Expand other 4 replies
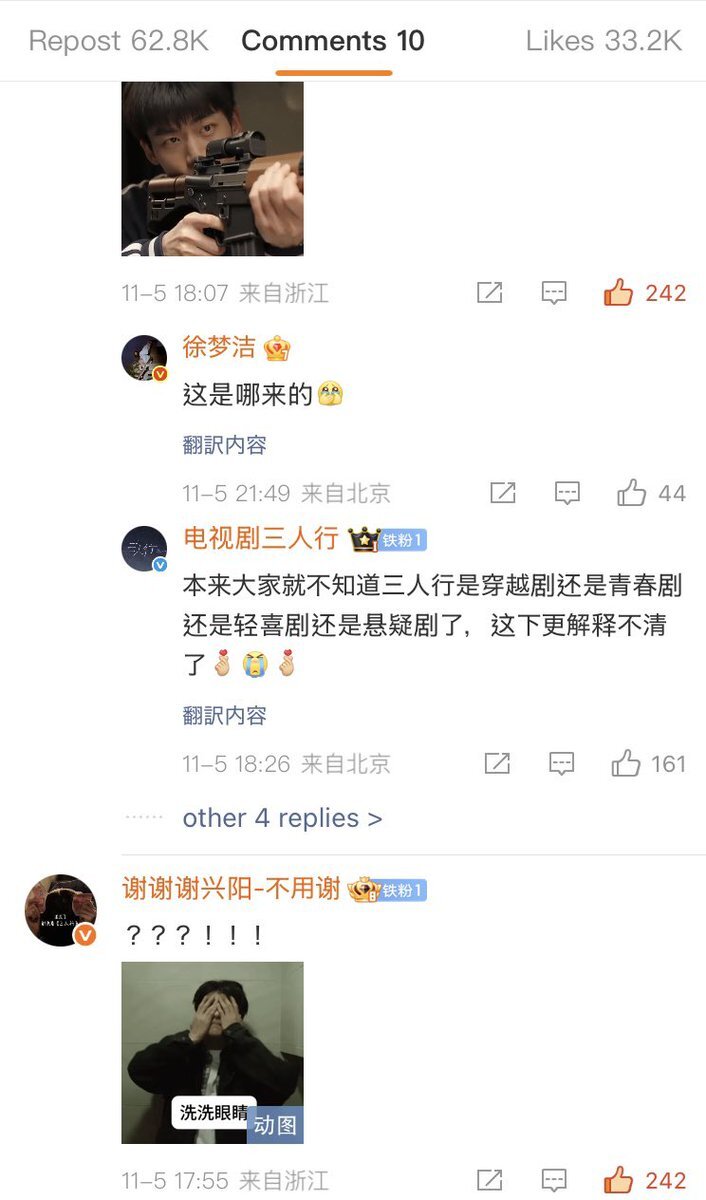The width and height of the screenshot is (706, 1200). coord(282,818)
